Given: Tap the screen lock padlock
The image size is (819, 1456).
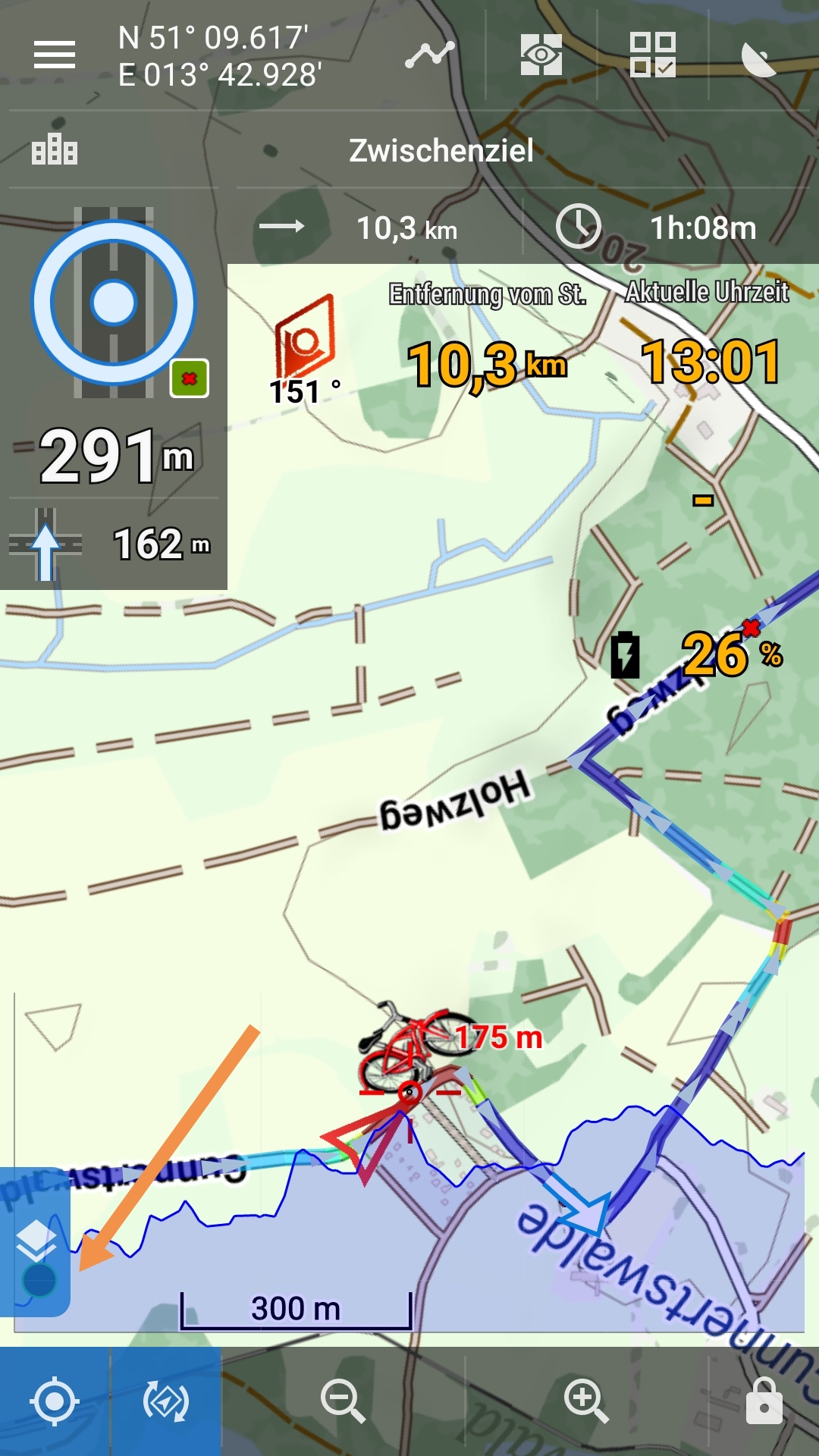Looking at the screenshot, I should (x=764, y=1401).
